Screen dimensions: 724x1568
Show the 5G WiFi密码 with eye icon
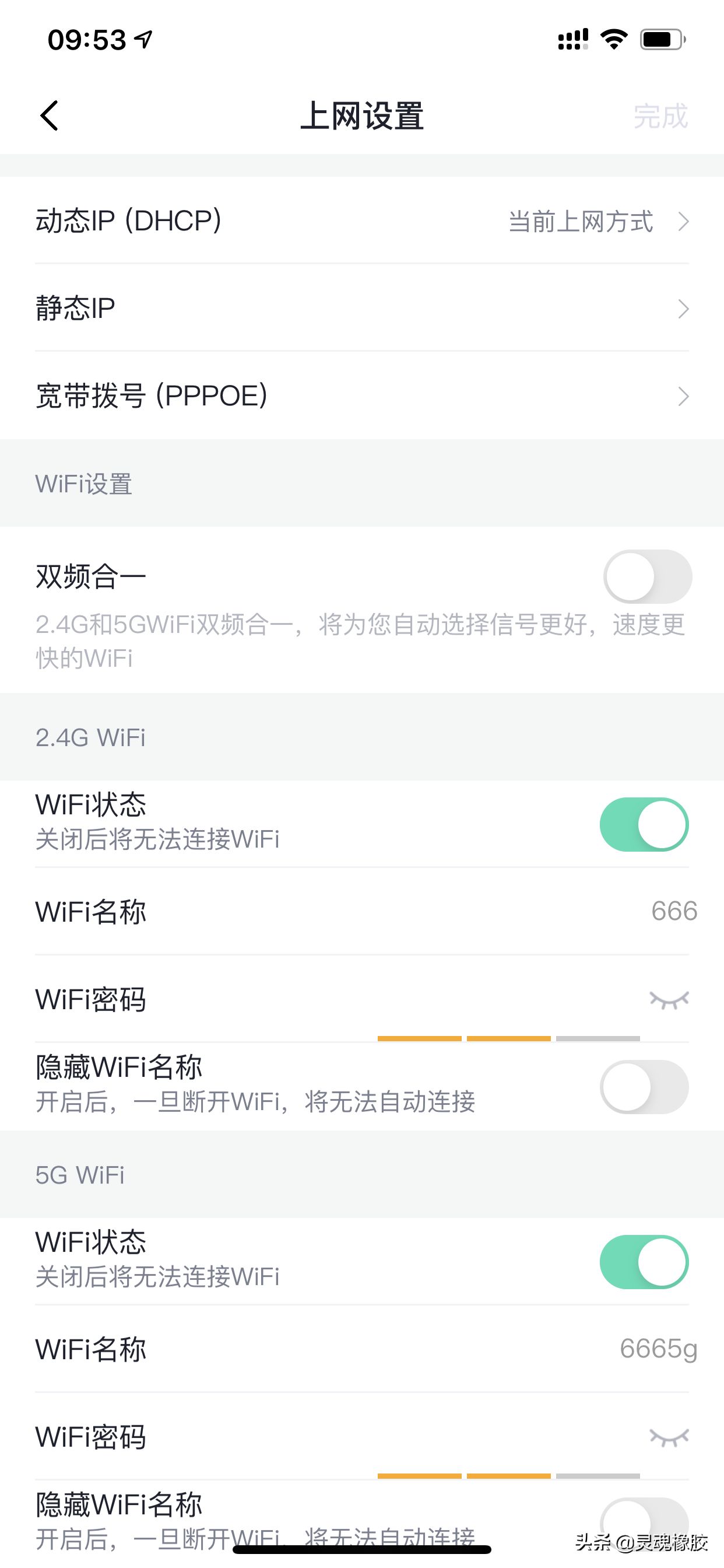pos(669,1437)
